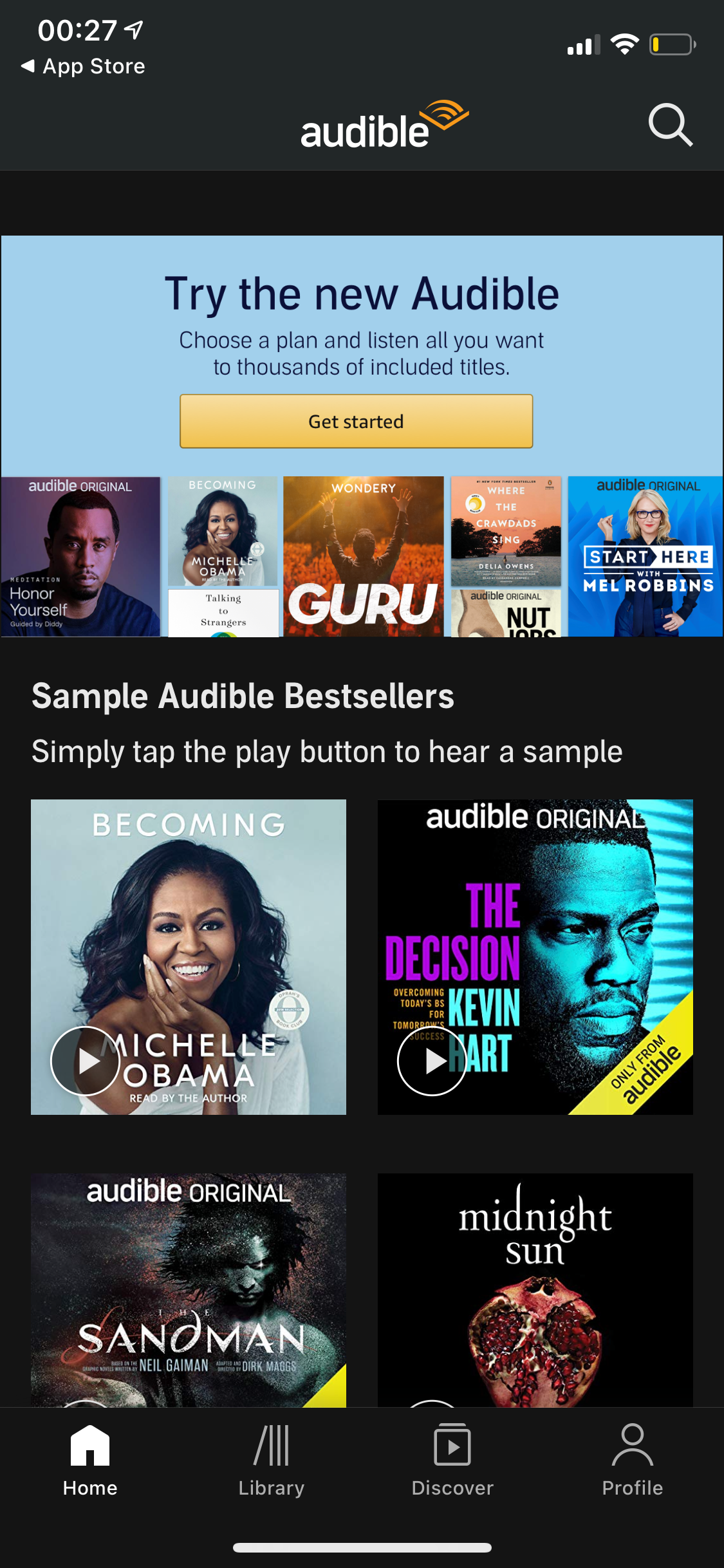Image resolution: width=724 pixels, height=1568 pixels.
Task: Play The Decision by Kevin Hart sample
Action: [x=432, y=1061]
